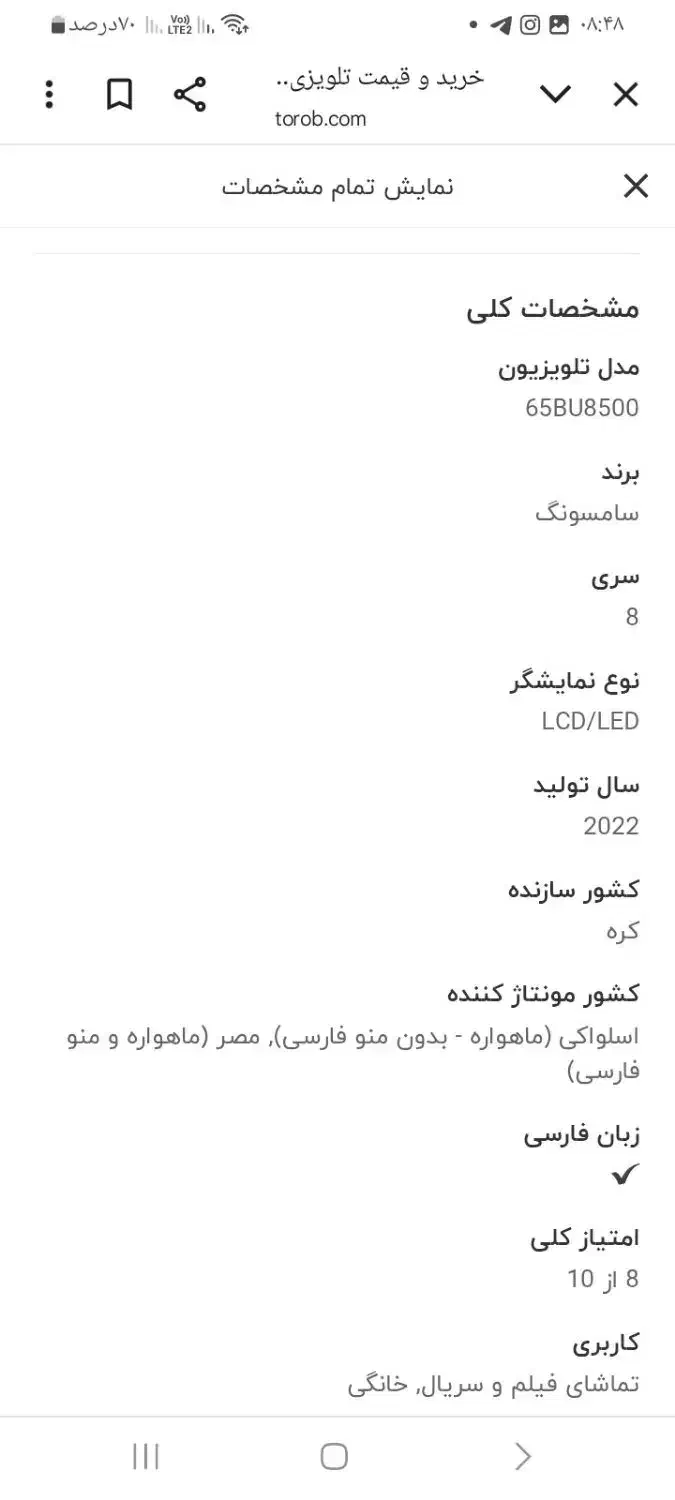Go back using system navigation
The height and width of the screenshot is (1500, 675).
point(522,1457)
